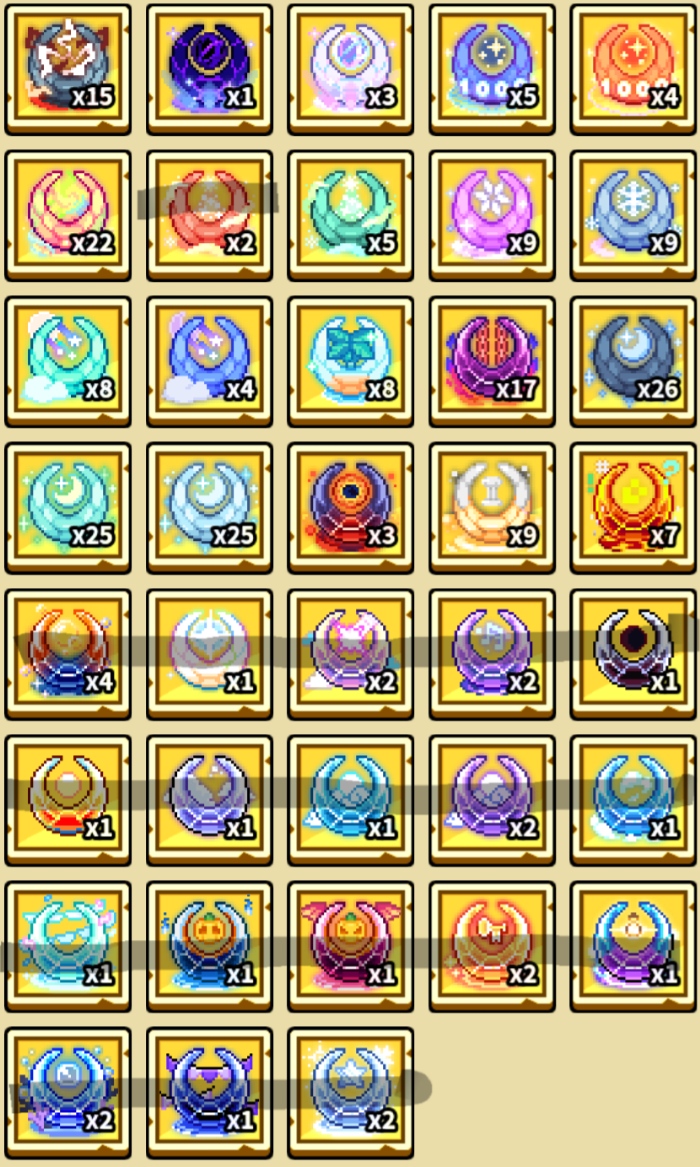The image size is (700, 1167).
Task: Tap the teal bow soulstone showing x8
Action: coord(351,361)
